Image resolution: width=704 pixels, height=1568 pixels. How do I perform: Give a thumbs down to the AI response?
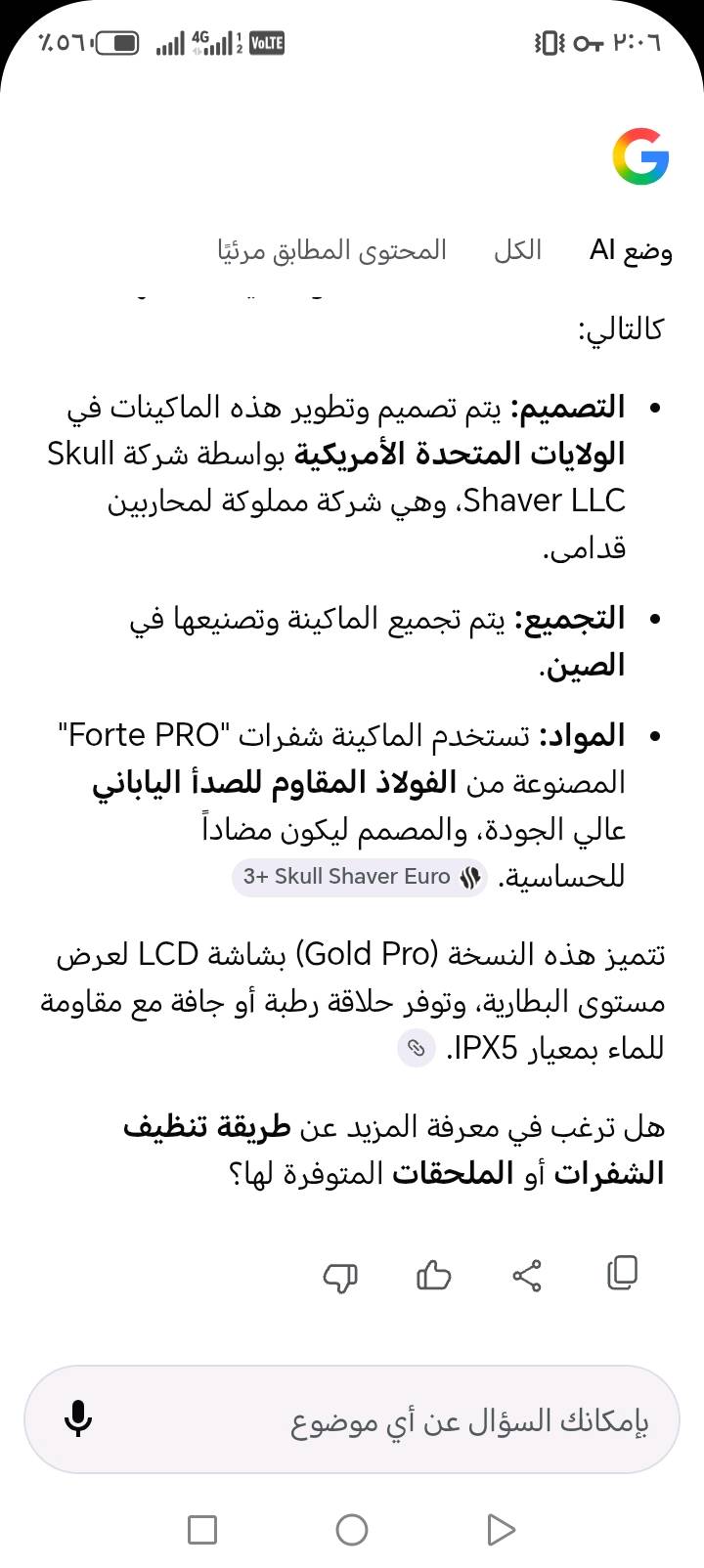(x=340, y=1278)
